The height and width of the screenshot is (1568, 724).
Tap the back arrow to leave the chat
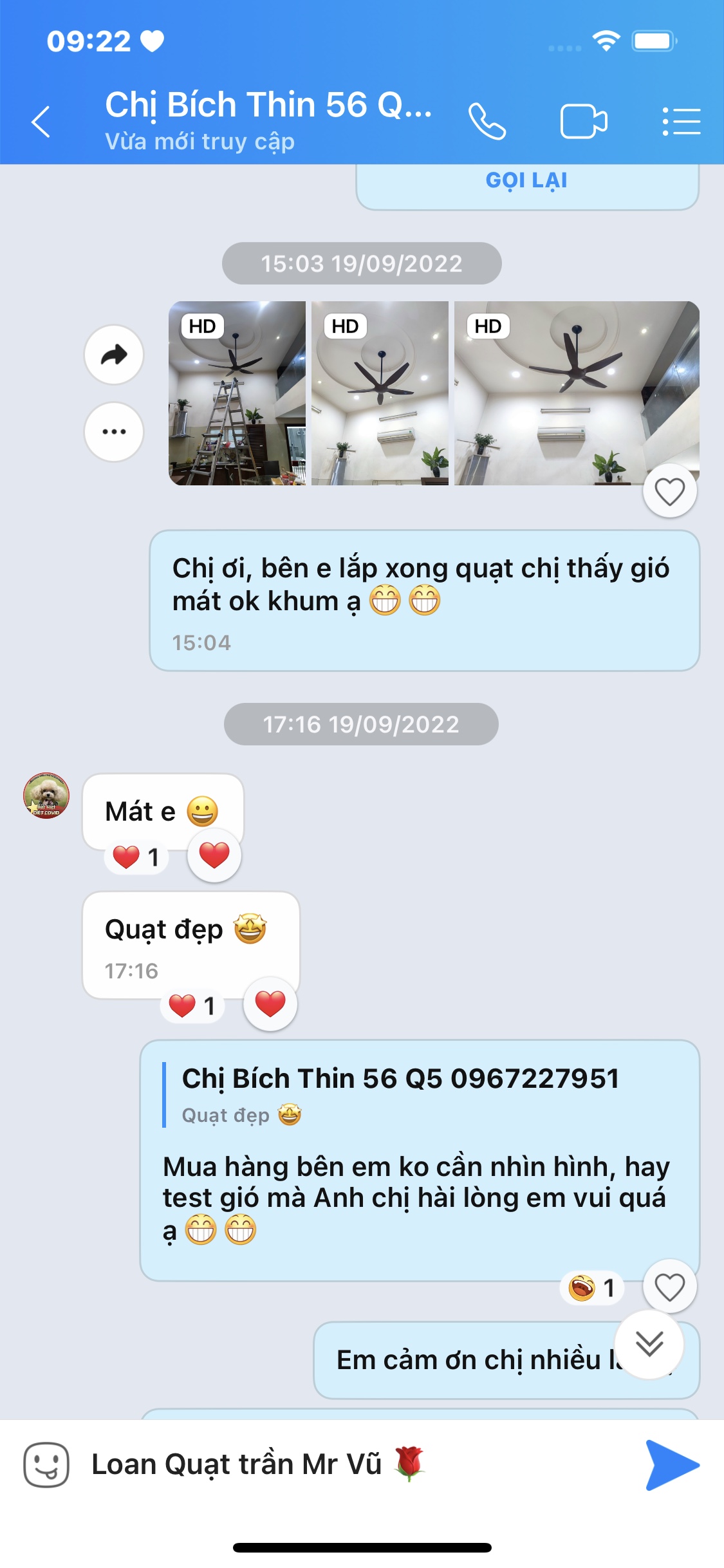click(x=41, y=120)
